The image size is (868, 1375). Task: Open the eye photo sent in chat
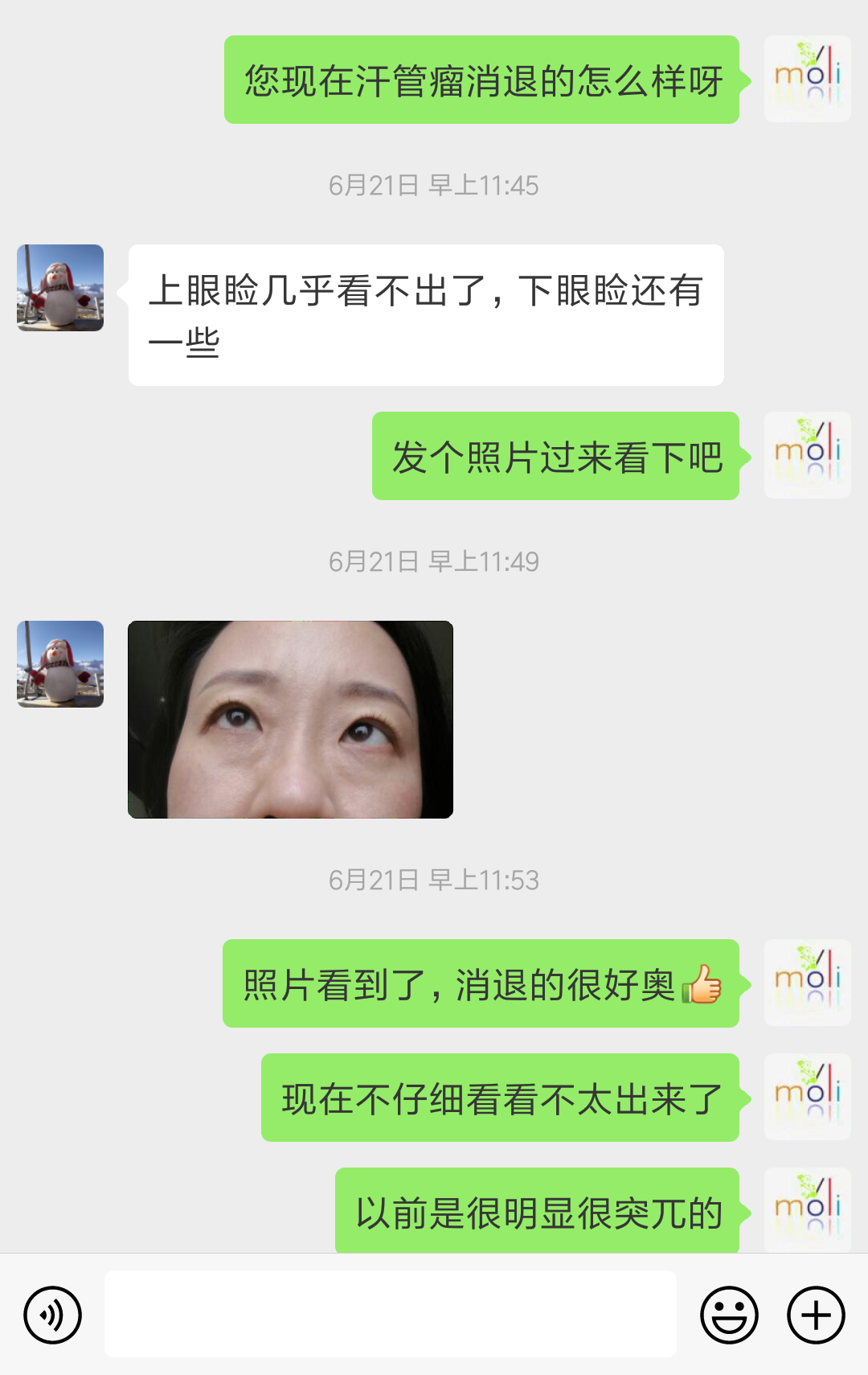(x=291, y=720)
